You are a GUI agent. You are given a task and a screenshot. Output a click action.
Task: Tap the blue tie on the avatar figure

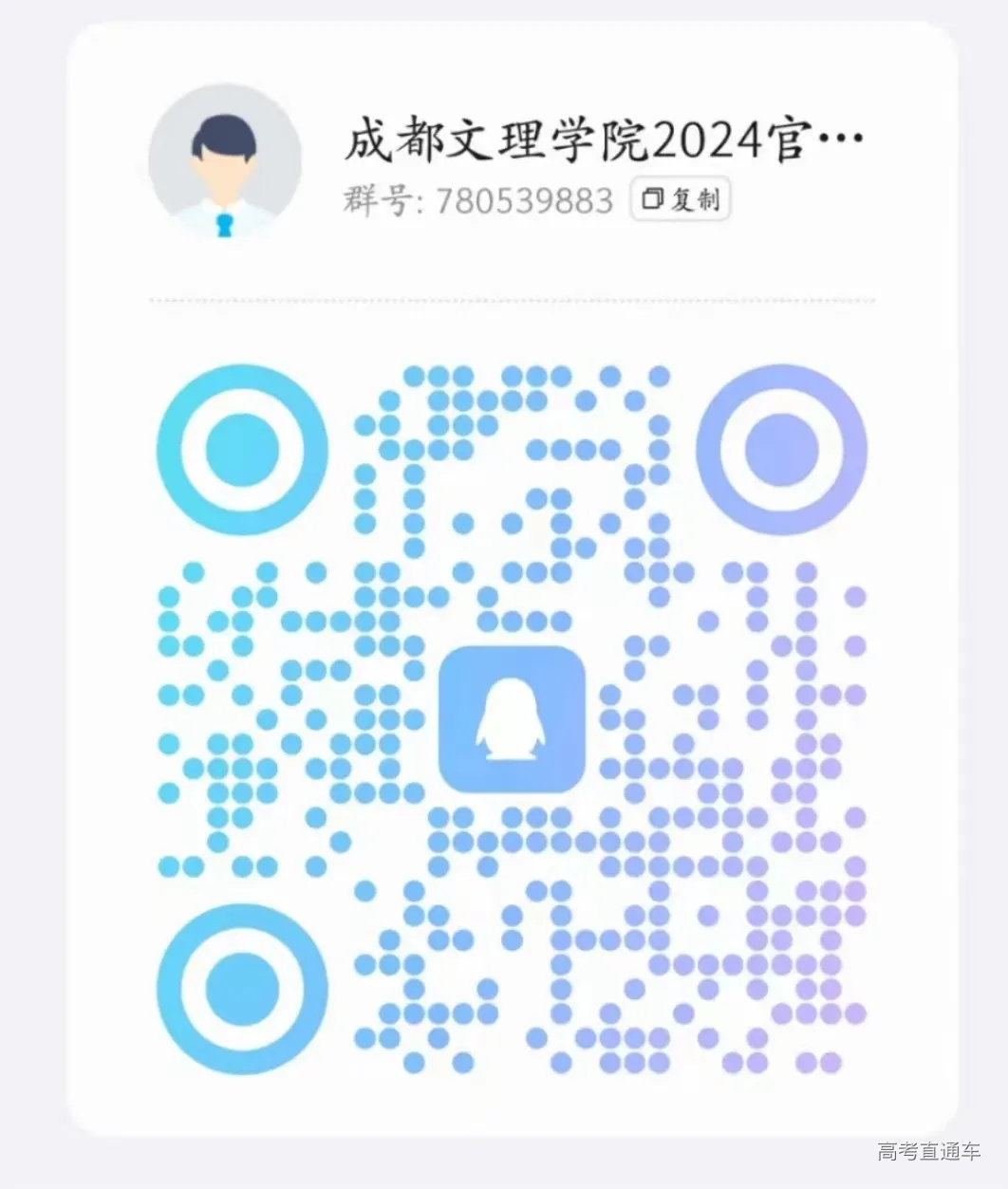click(x=225, y=225)
